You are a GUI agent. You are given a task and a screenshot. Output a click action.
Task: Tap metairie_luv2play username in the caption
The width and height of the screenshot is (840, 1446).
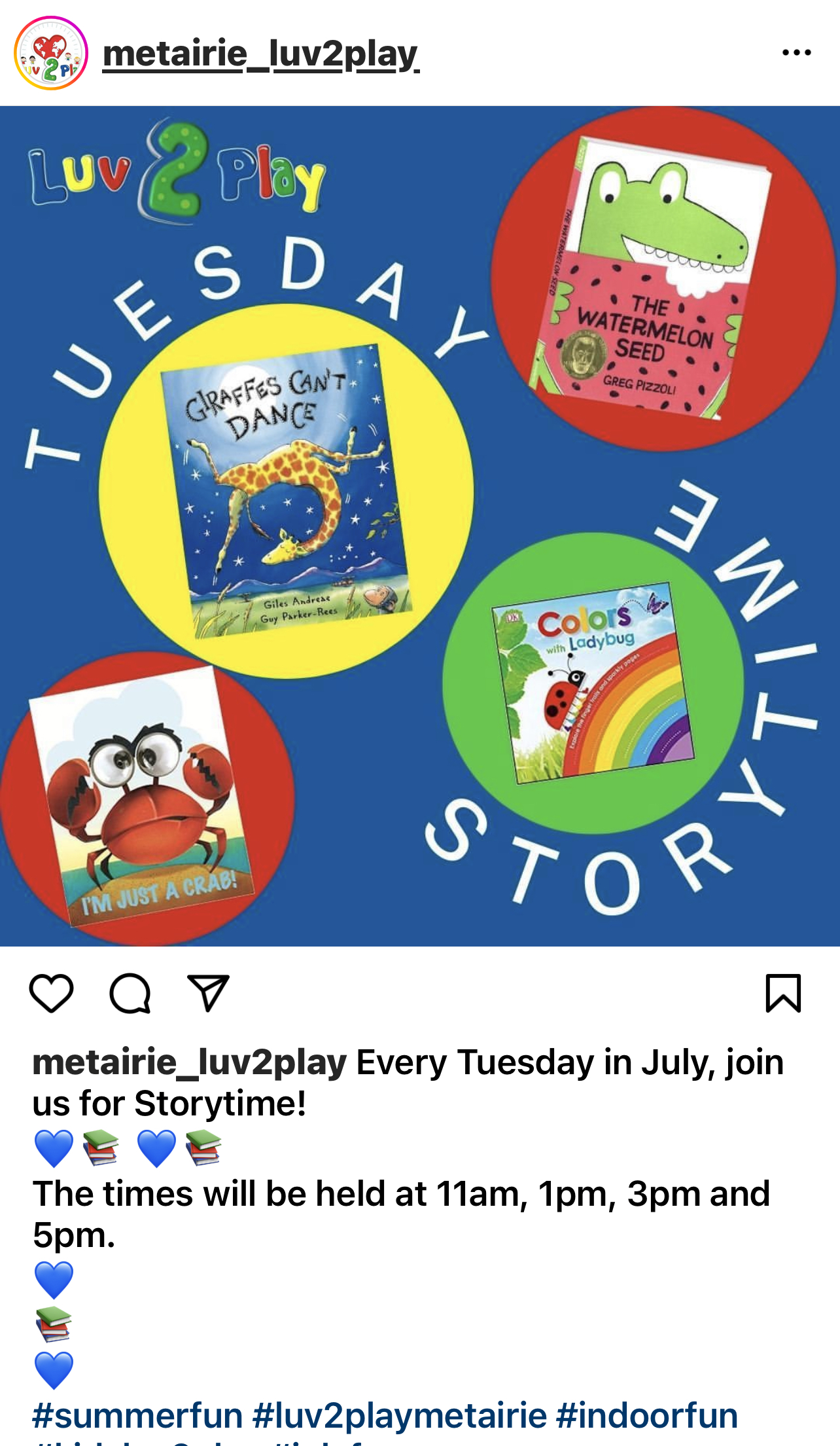(189, 1062)
